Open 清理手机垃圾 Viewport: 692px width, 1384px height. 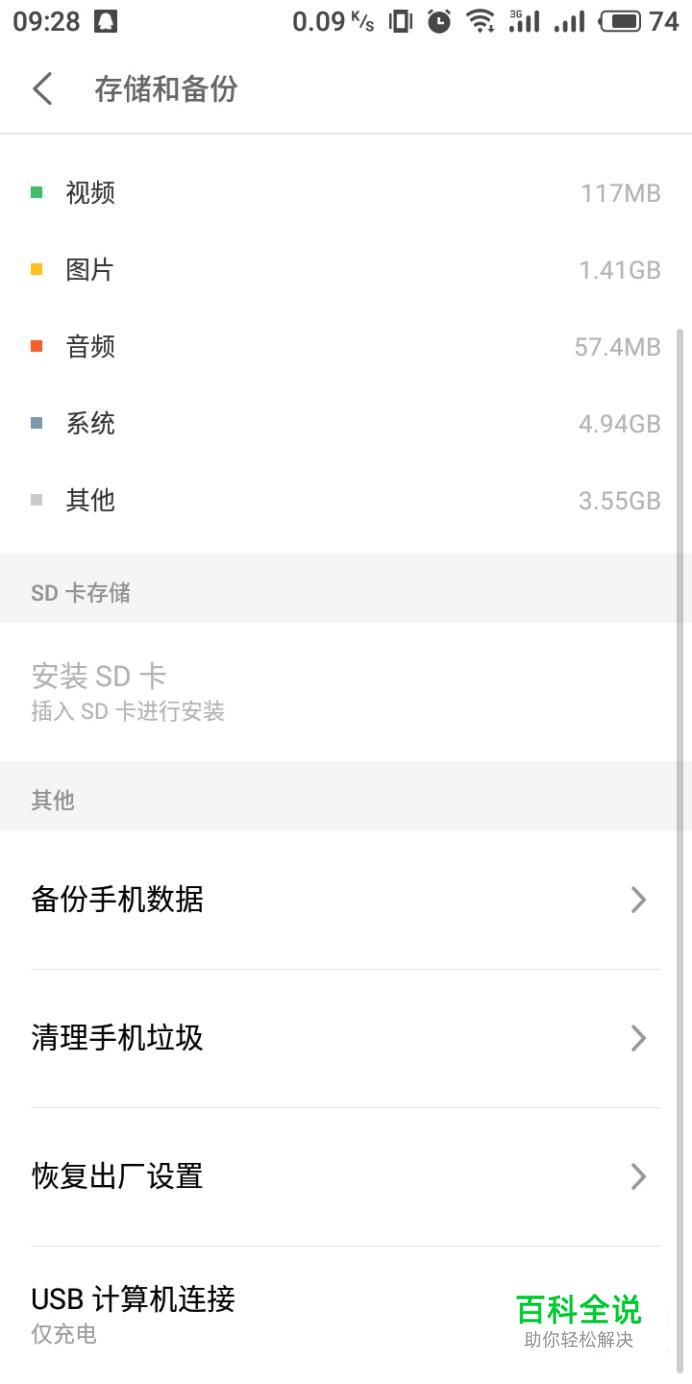click(345, 1038)
